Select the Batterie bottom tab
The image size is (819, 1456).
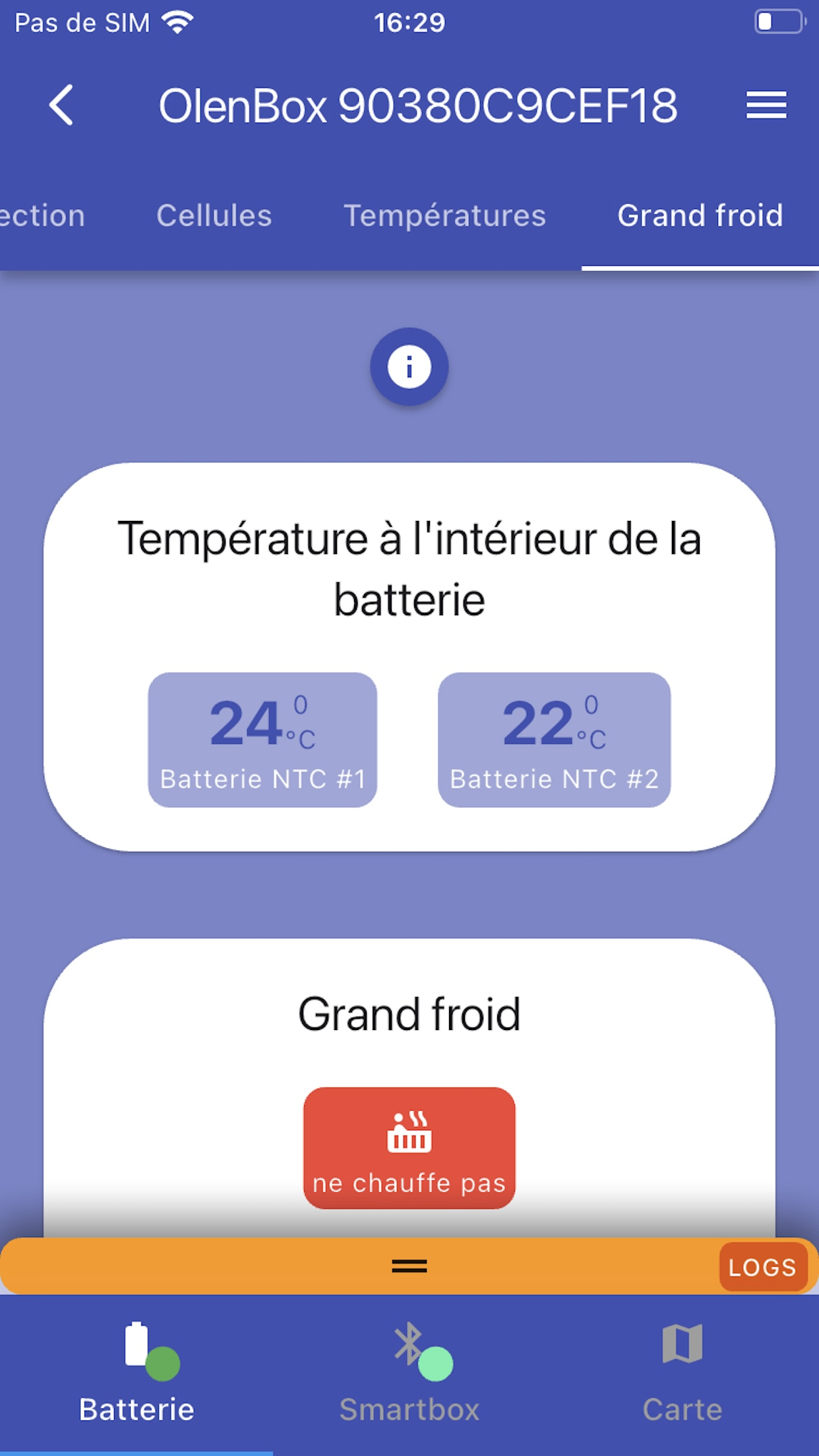(136, 1374)
